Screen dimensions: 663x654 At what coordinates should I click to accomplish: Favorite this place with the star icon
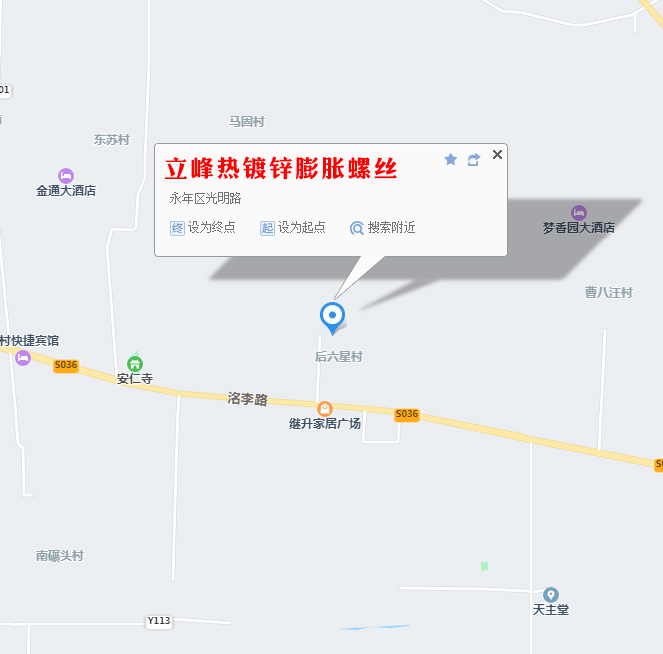click(x=450, y=159)
